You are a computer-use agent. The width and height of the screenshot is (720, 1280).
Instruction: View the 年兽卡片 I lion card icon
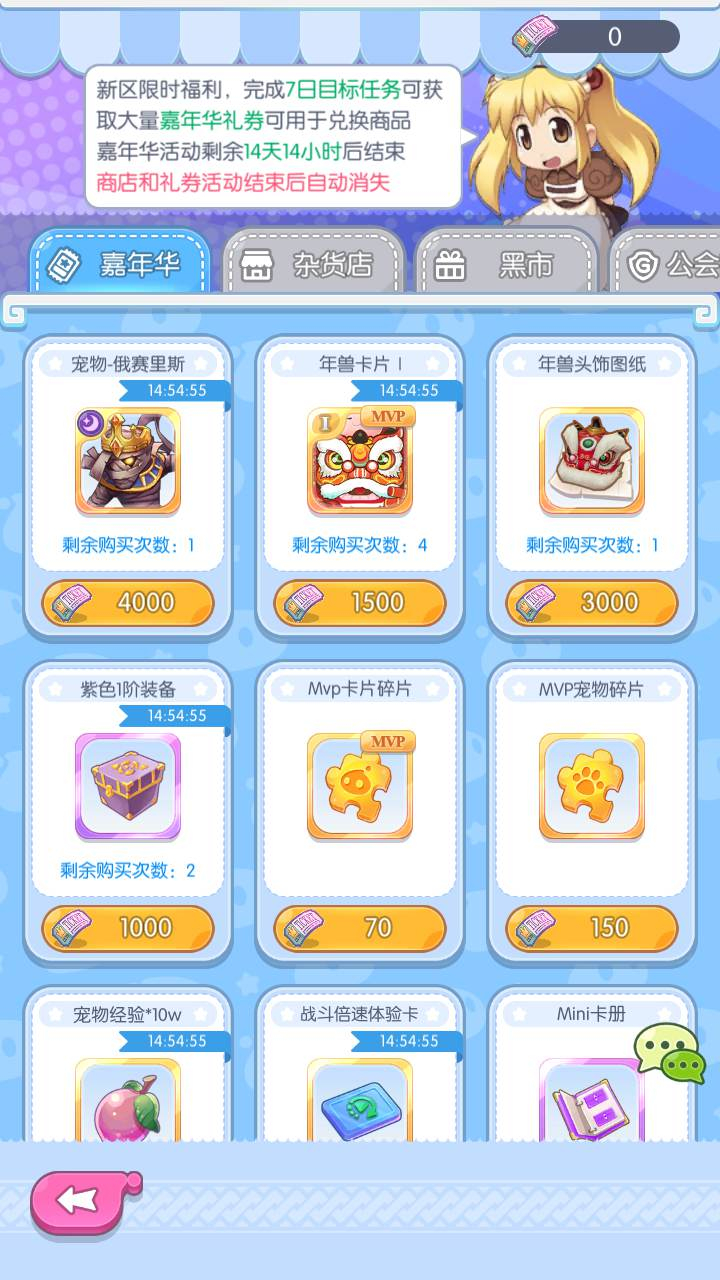point(360,461)
